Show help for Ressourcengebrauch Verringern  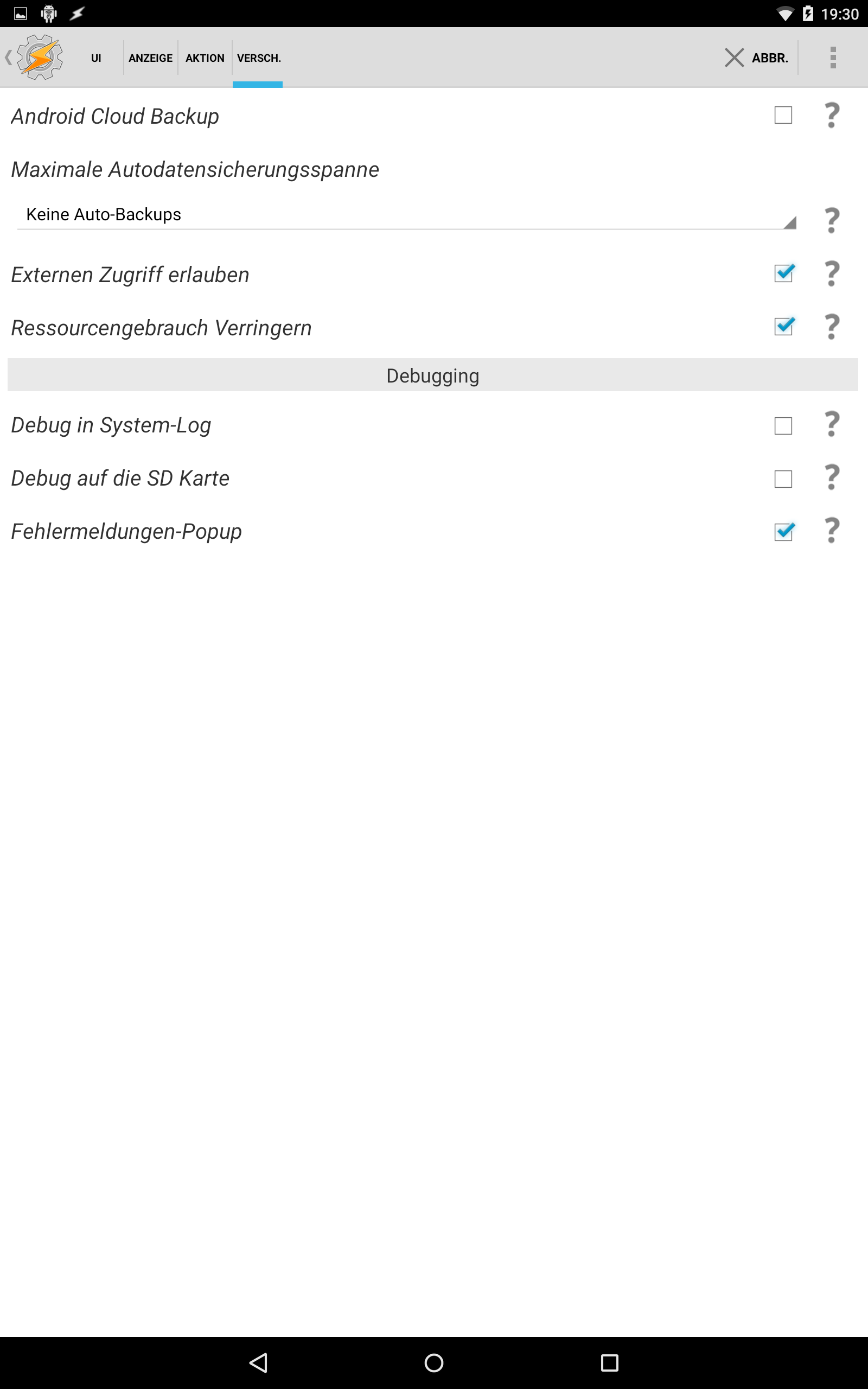[x=832, y=327]
